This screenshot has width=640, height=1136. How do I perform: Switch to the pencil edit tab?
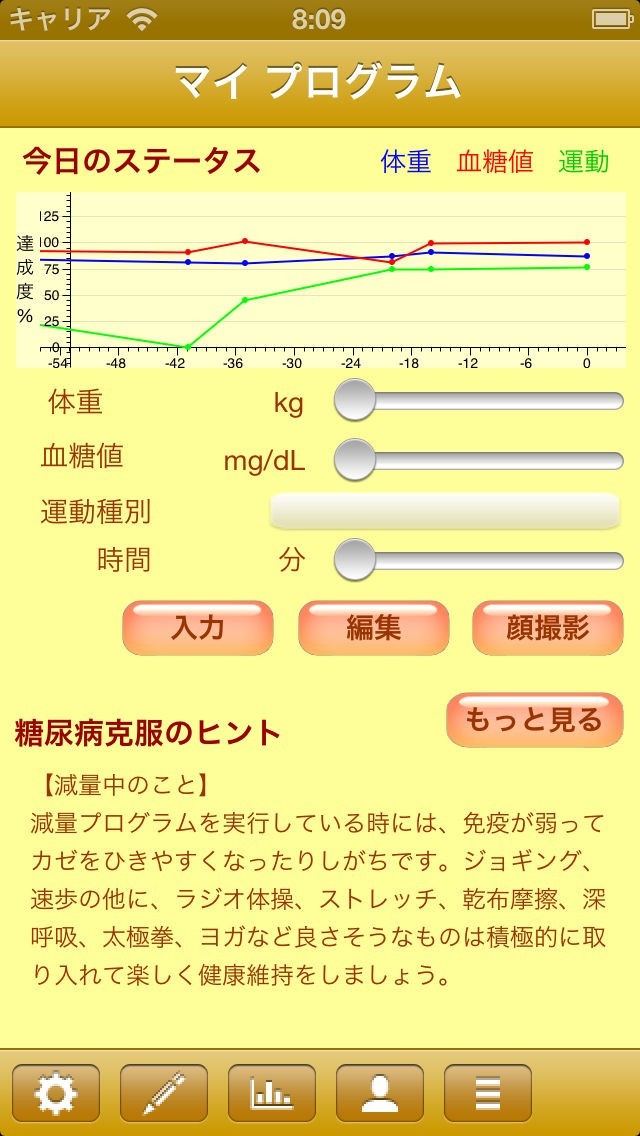[164, 1093]
